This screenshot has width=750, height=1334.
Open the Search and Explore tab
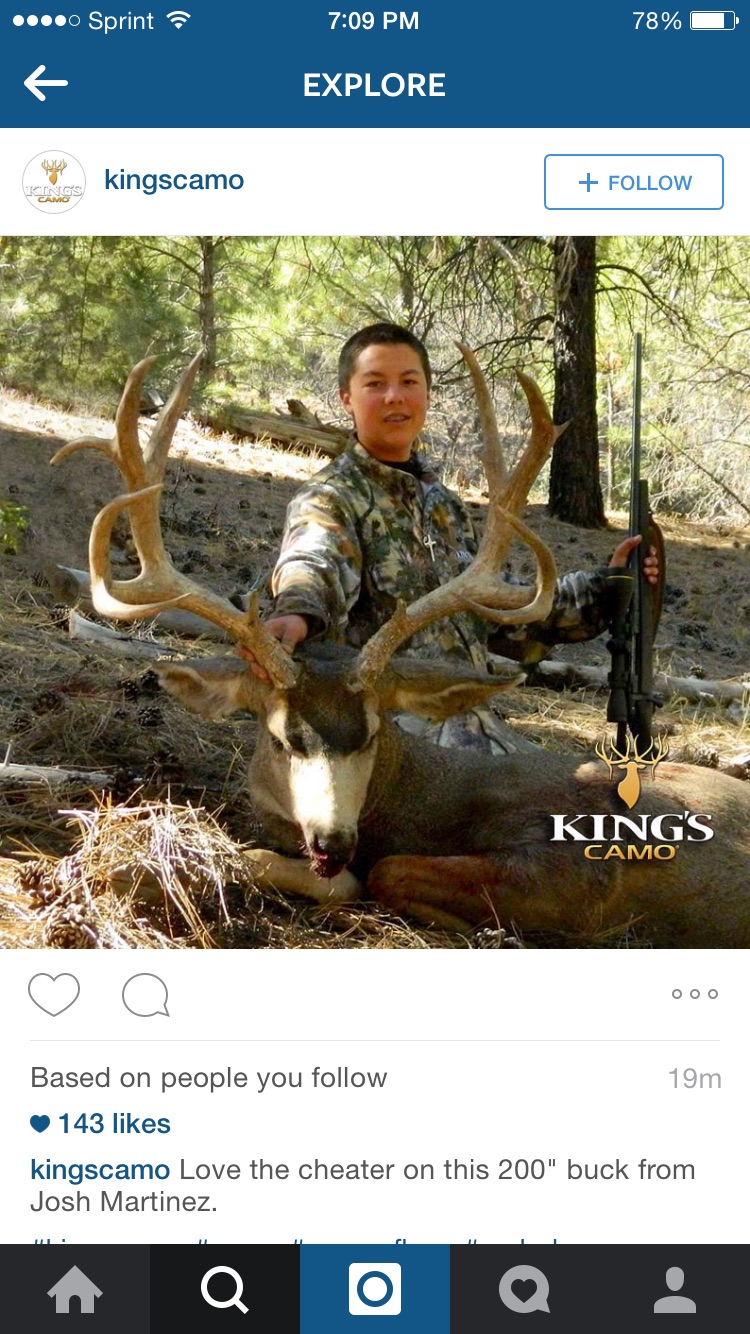pyautogui.click(x=225, y=1289)
